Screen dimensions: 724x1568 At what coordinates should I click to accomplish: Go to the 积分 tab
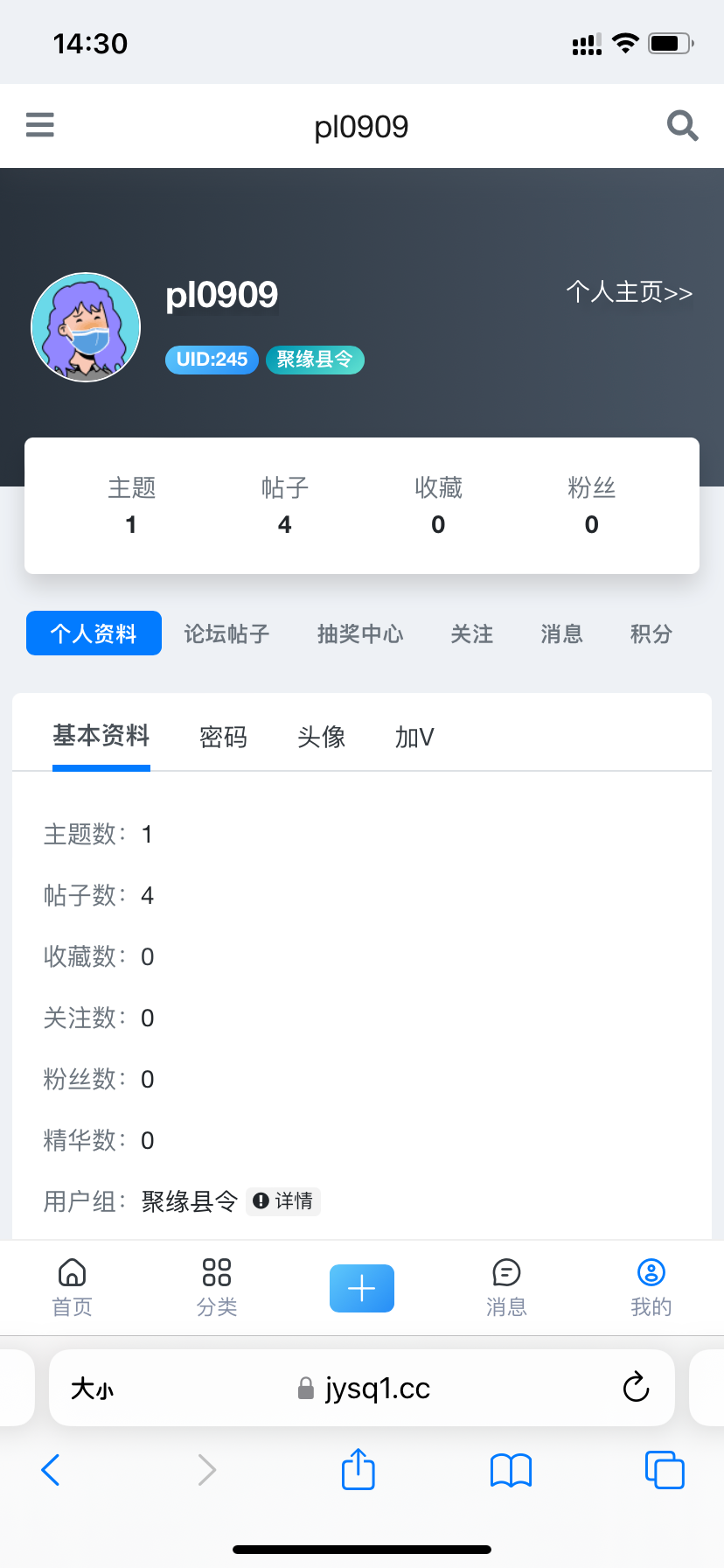[651, 633]
